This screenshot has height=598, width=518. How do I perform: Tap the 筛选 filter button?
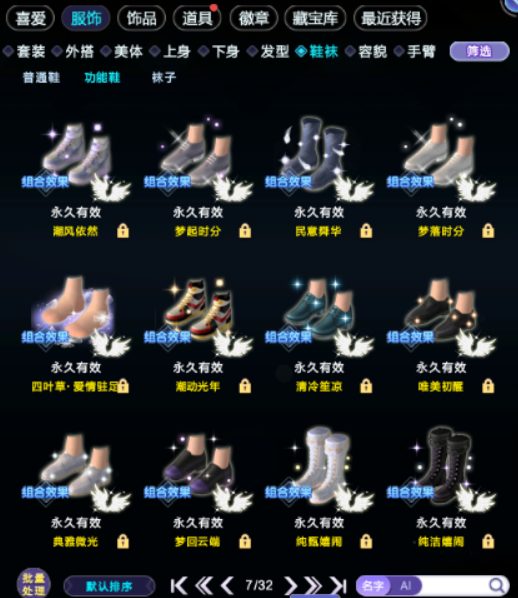[x=479, y=51]
